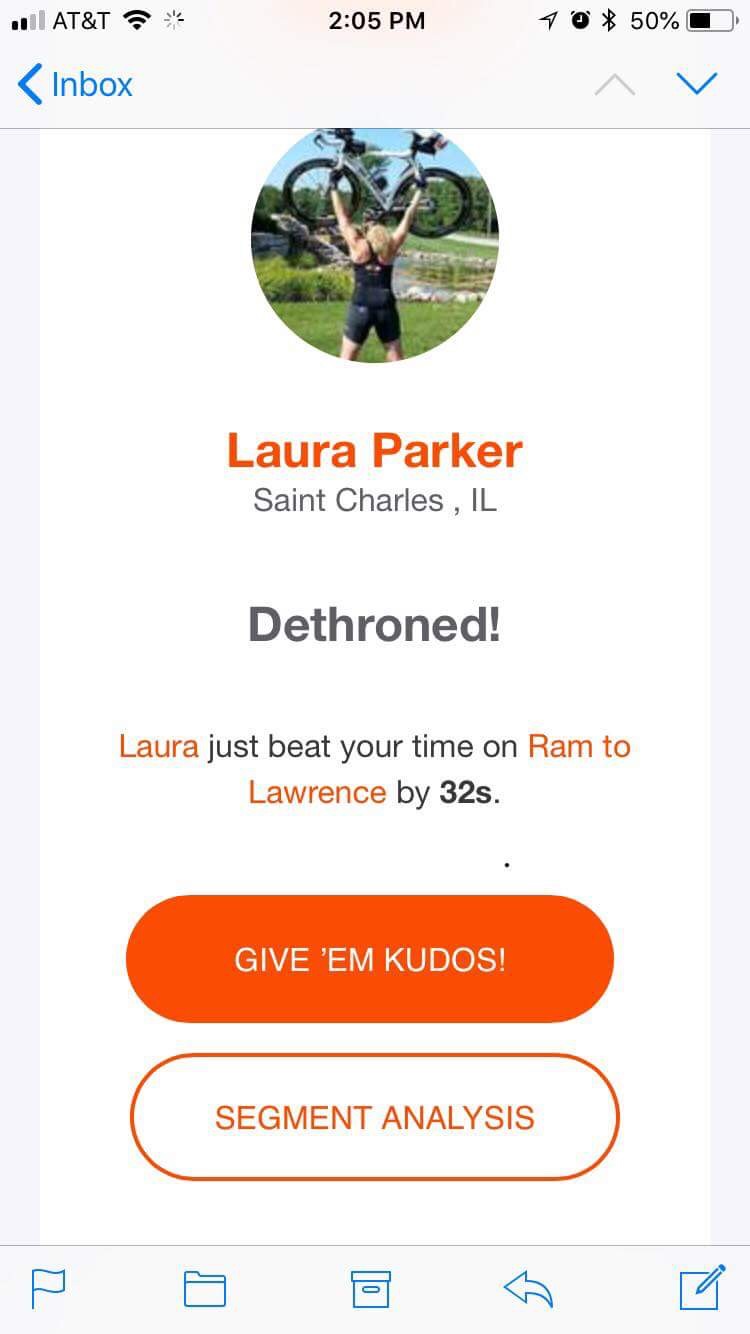Give 'Em Kudos button

point(369,959)
